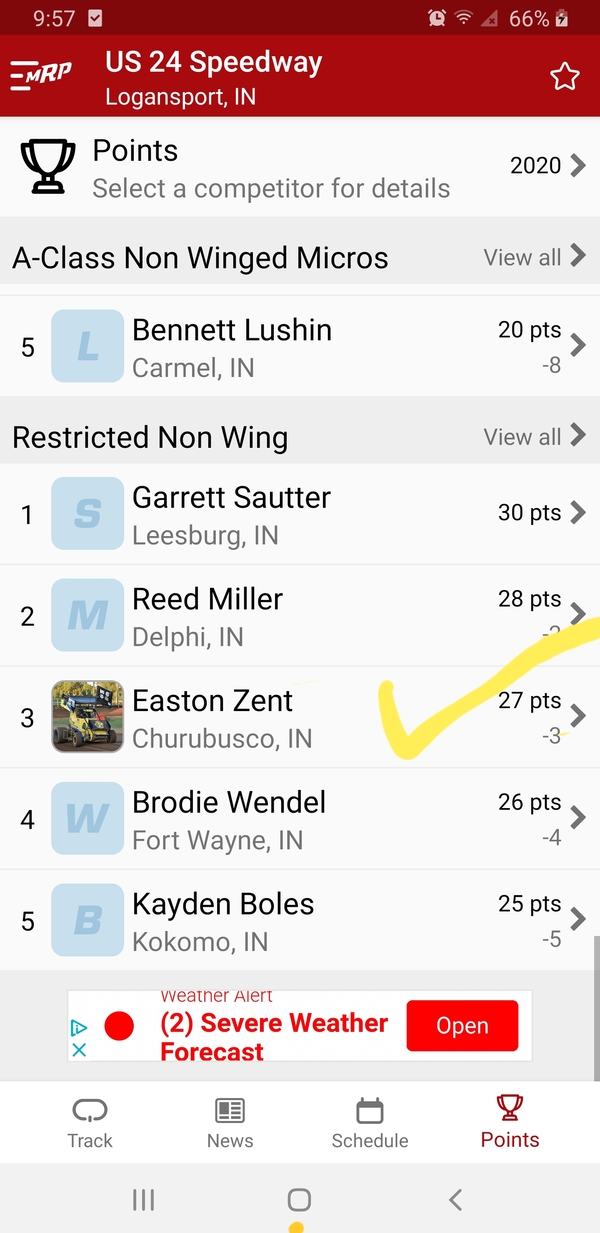Return to the home screen
This screenshot has width=600, height=1233.
(x=299, y=1199)
